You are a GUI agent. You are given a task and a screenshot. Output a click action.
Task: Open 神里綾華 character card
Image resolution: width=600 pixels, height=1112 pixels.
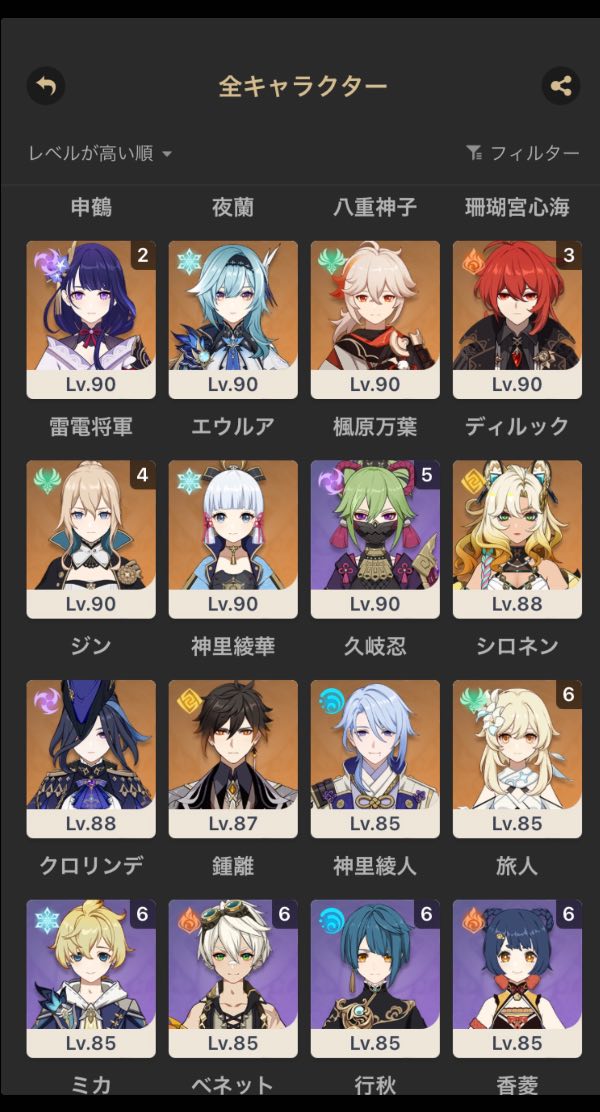tap(233, 539)
